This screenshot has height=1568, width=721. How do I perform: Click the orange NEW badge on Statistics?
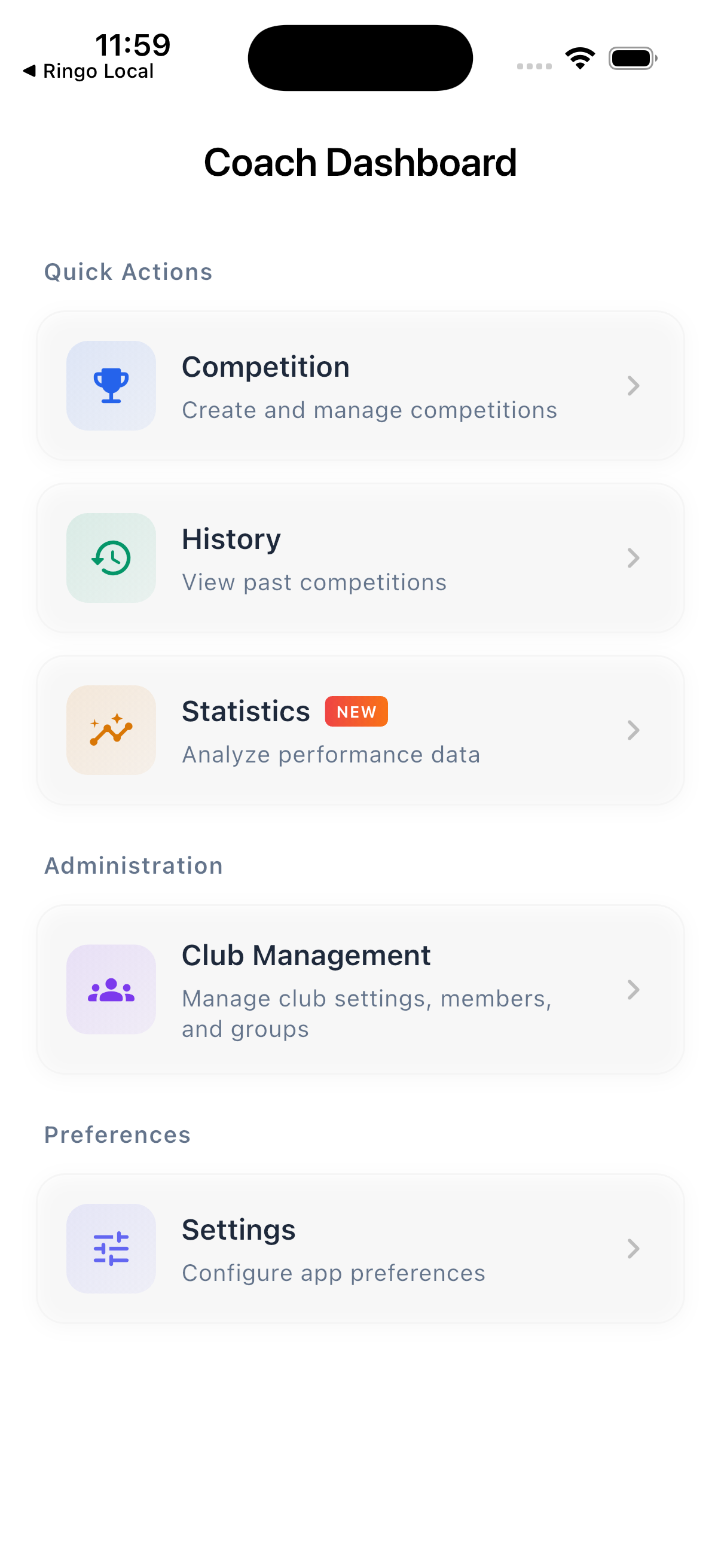356,711
